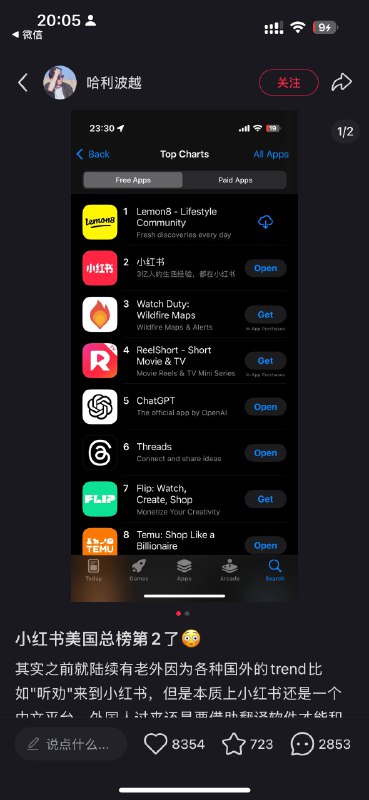Tap the 说点什么 comment field
369x800 pixels.
pyautogui.click(x=70, y=744)
